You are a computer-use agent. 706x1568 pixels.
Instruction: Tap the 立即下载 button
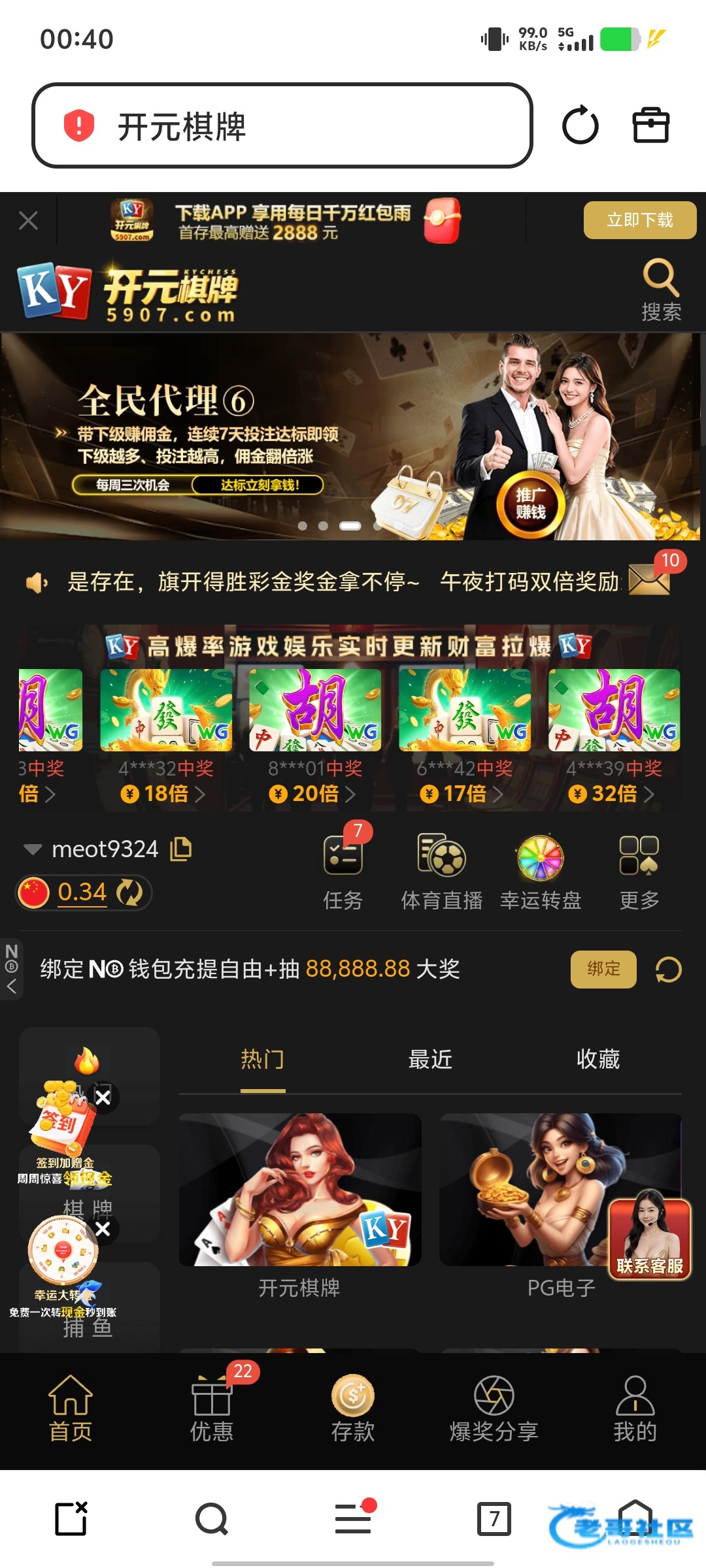[x=639, y=220]
